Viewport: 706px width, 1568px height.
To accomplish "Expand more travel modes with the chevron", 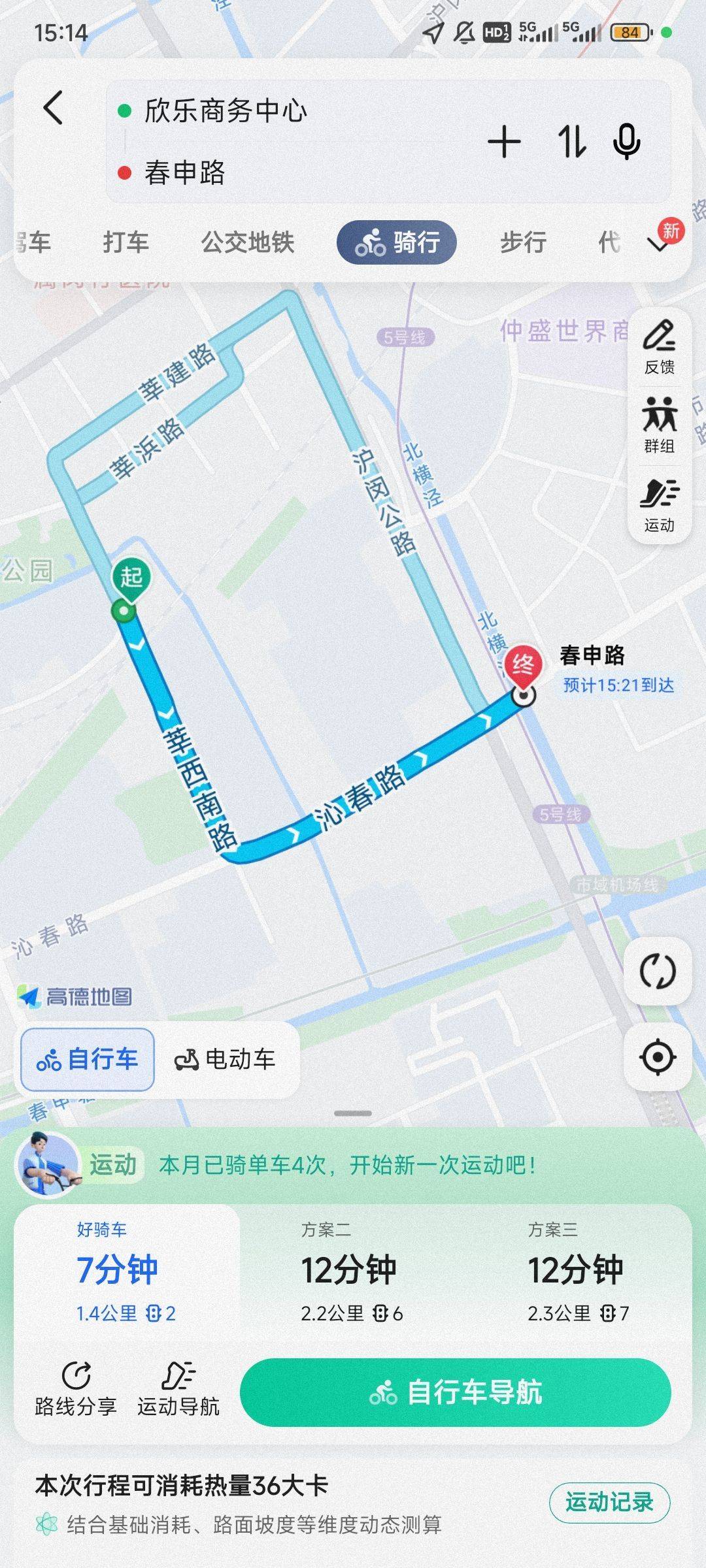I will coord(657,245).
